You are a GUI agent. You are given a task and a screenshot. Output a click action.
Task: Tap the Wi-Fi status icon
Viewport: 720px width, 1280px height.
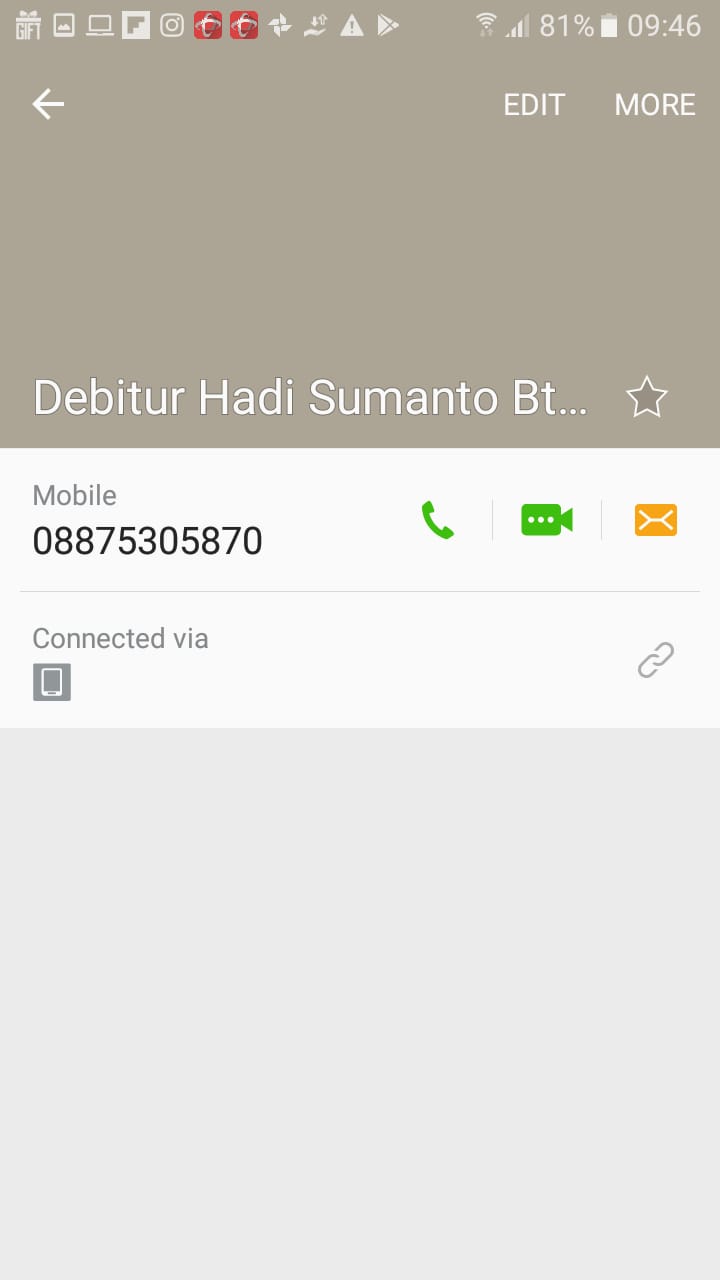487,25
